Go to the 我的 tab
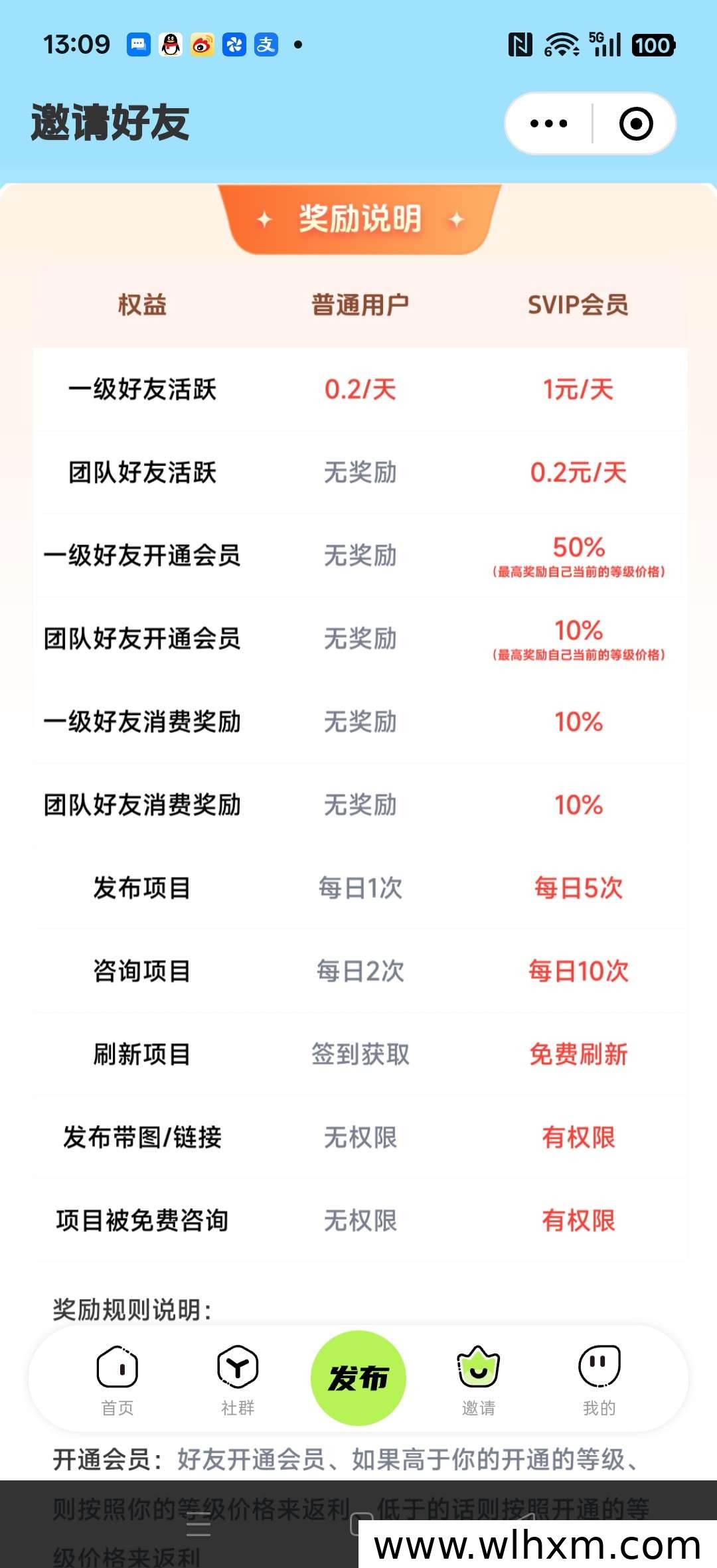Screen dimensions: 717x1568 pyautogui.click(x=599, y=1379)
